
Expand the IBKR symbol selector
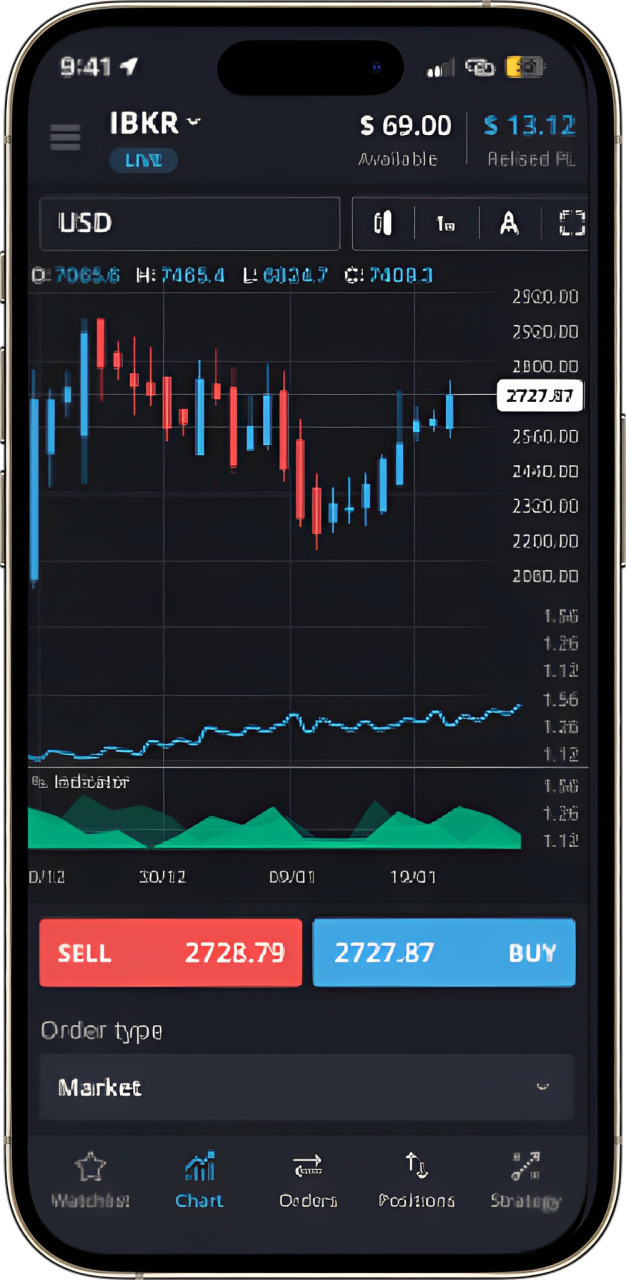tap(155, 123)
